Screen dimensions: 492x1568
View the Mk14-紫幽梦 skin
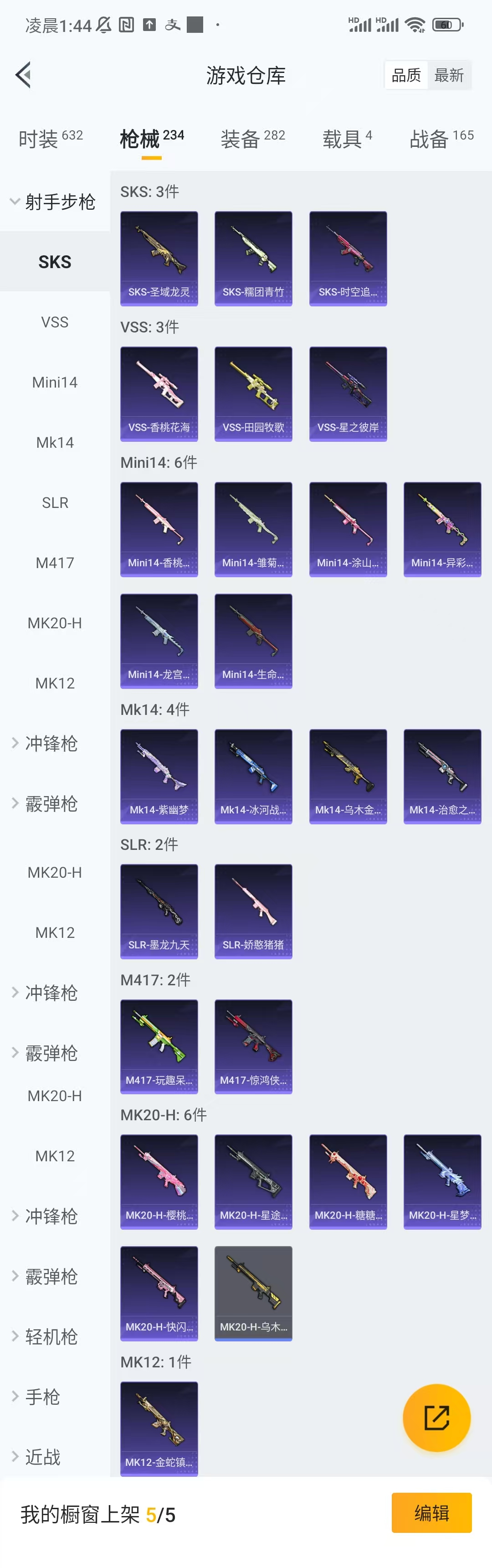159,776
